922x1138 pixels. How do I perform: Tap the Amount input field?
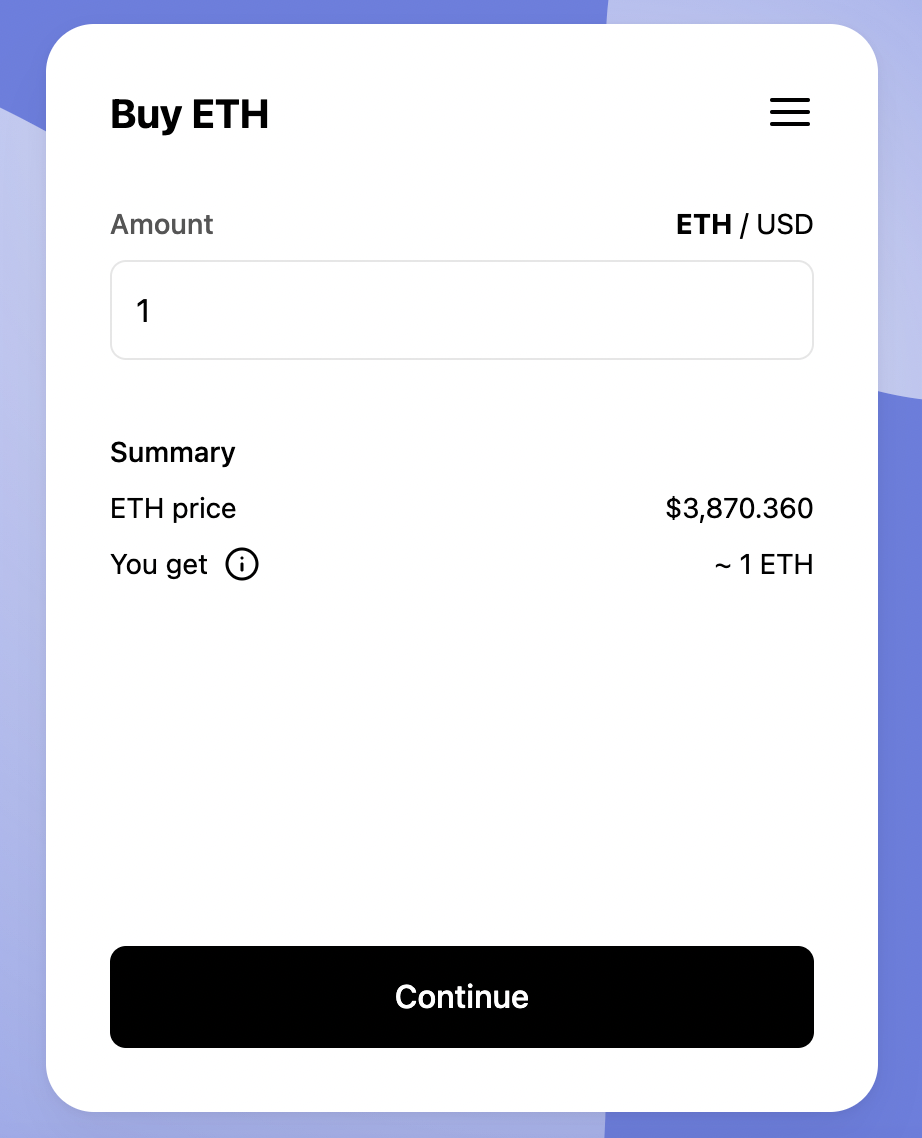point(461,310)
